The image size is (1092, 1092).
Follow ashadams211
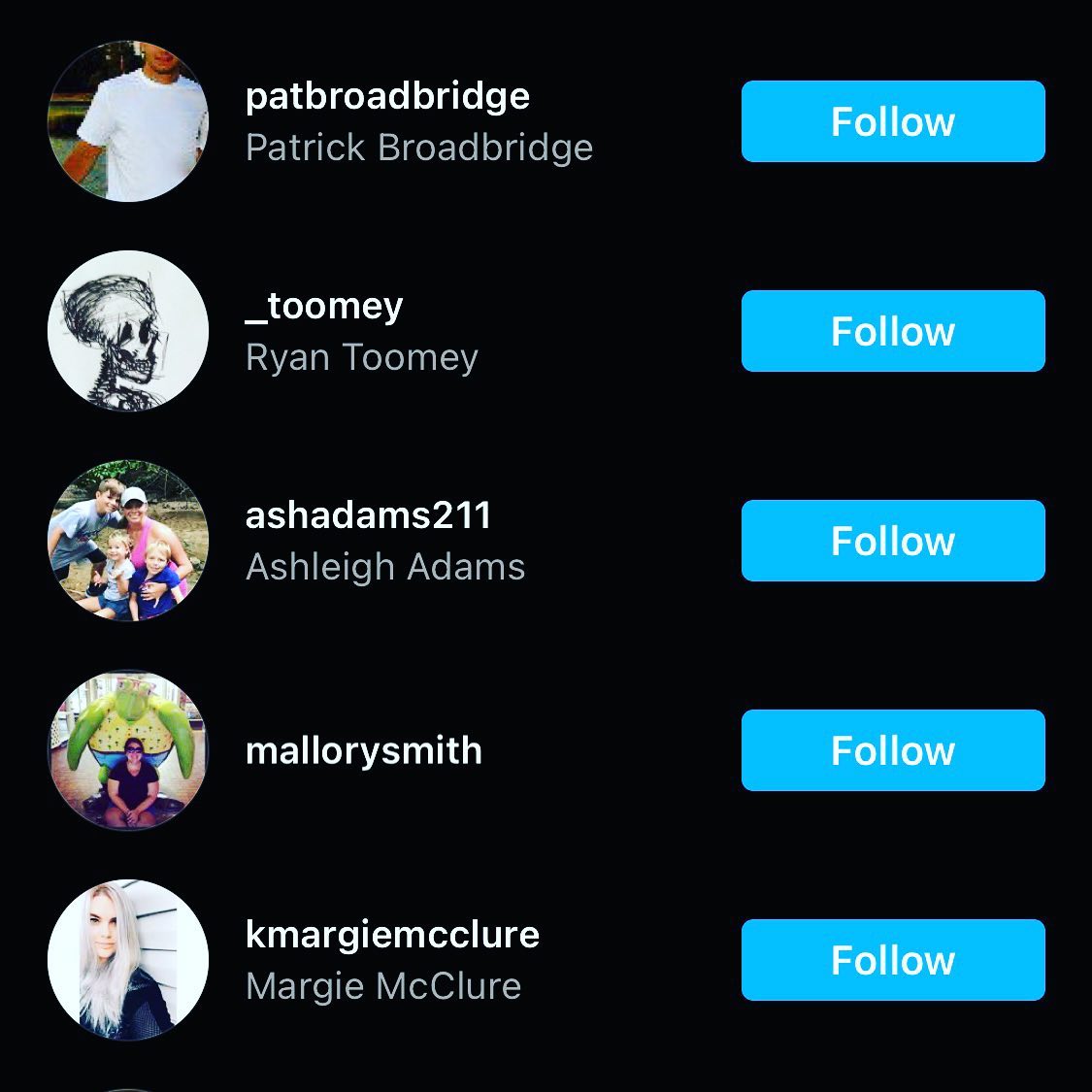pyautogui.click(x=893, y=541)
